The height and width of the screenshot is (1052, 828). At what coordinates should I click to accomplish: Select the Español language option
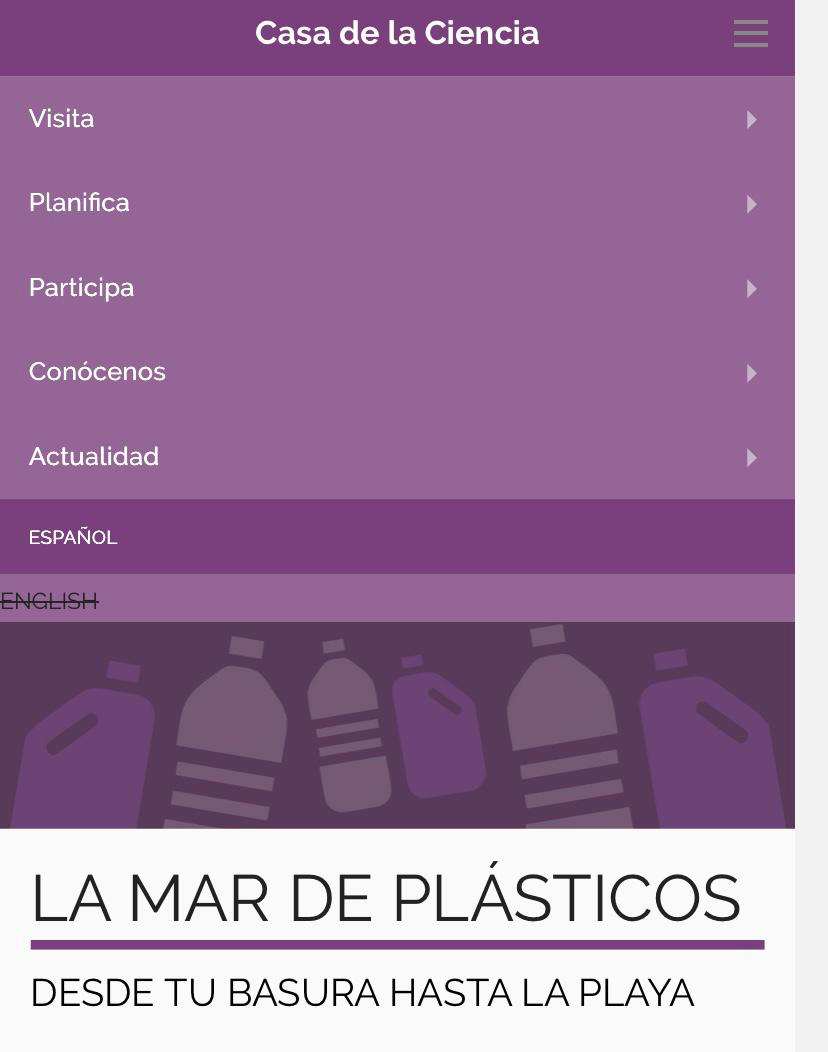coord(73,538)
